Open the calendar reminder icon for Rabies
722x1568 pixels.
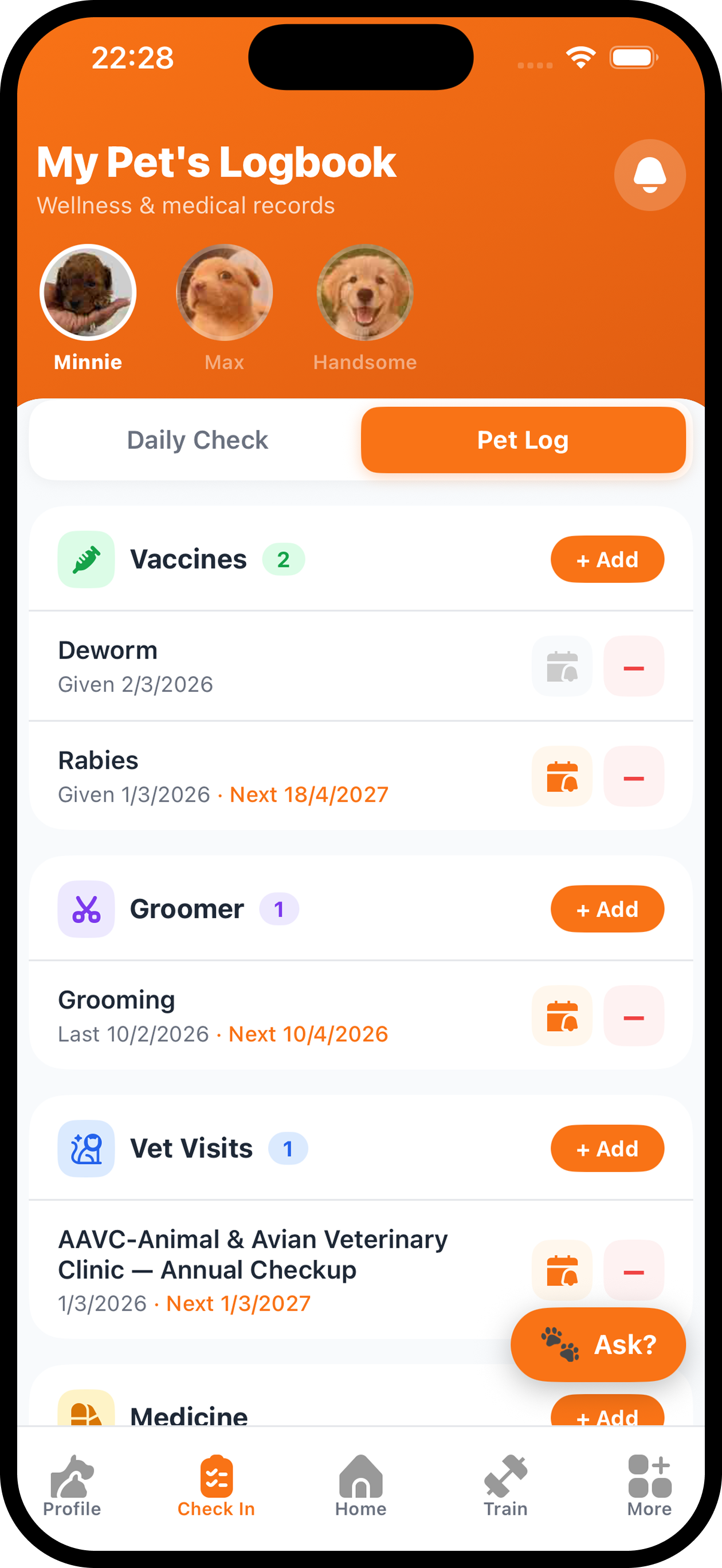(562, 776)
